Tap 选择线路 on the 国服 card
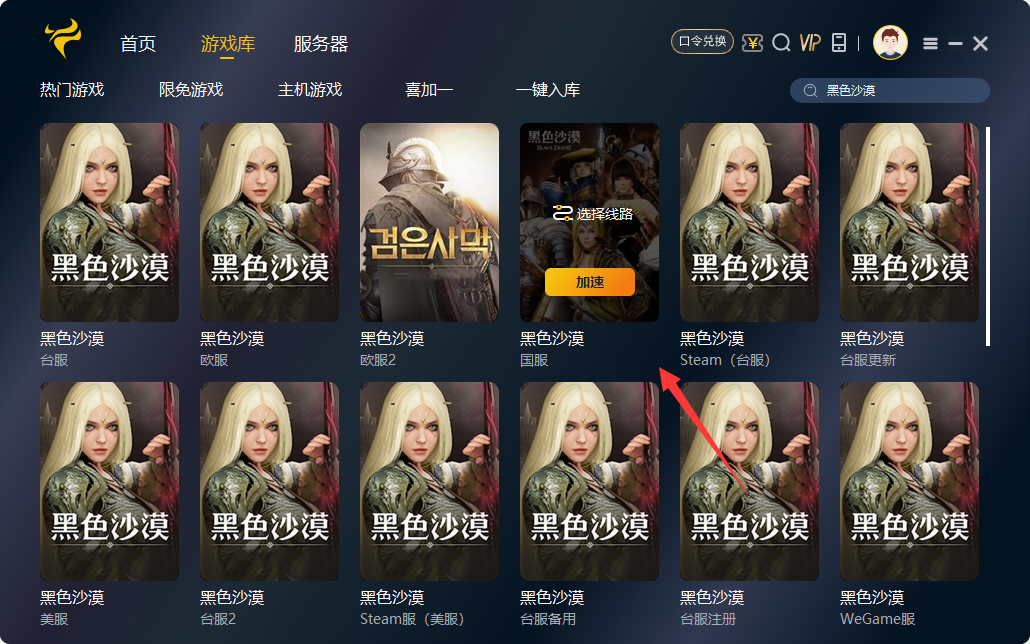This screenshot has width=1030, height=644. tap(594, 214)
